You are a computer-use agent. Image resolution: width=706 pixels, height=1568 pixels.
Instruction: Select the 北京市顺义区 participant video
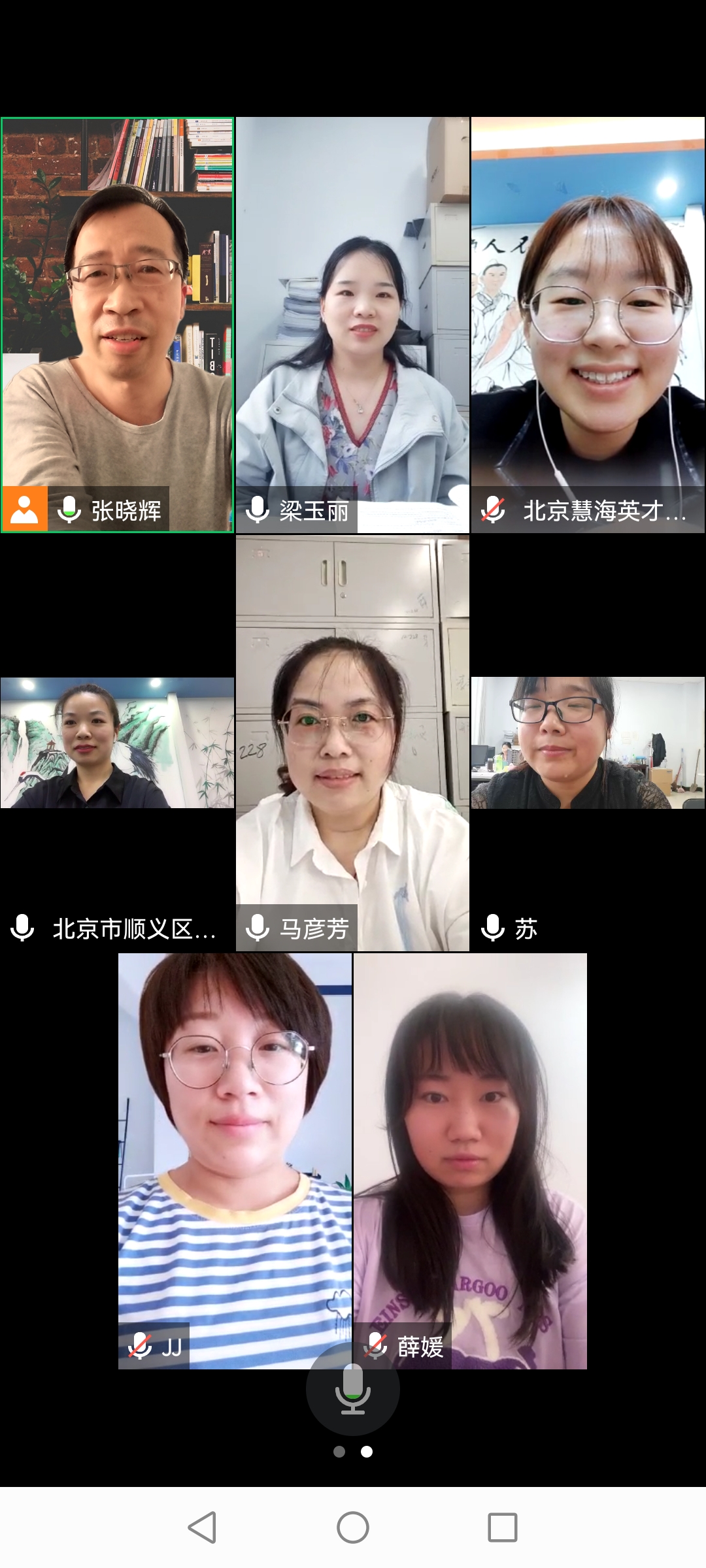pos(118,743)
